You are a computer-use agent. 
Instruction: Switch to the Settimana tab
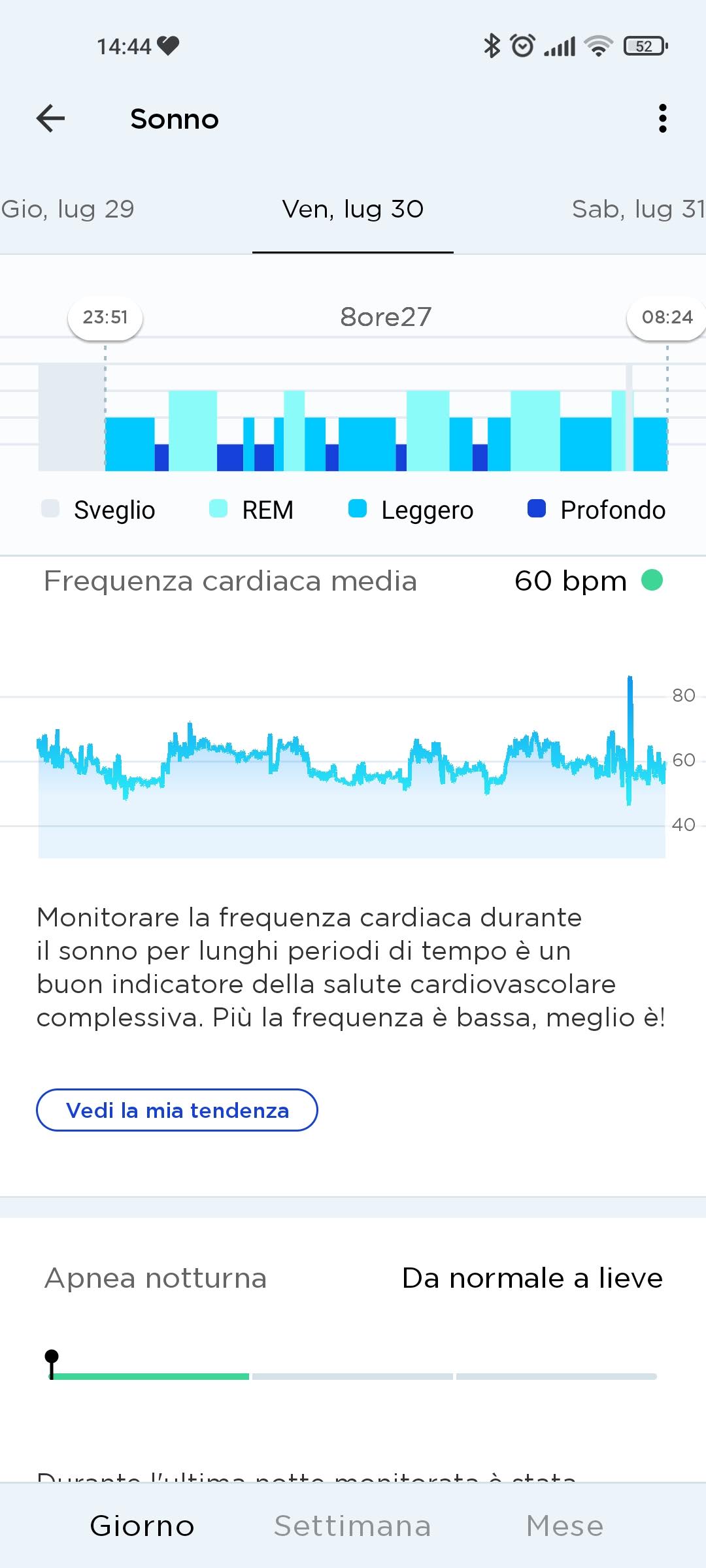352,1525
